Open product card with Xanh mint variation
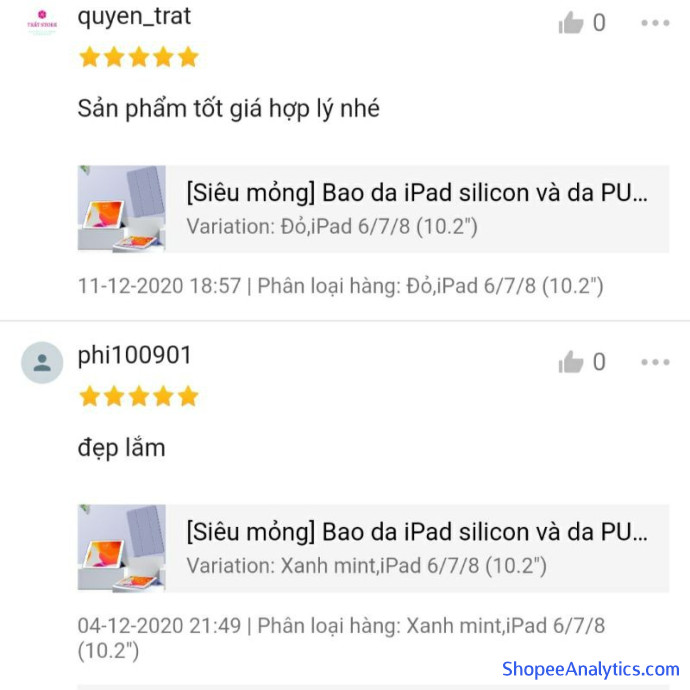The width and height of the screenshot is (690, 690). (373, 548)
